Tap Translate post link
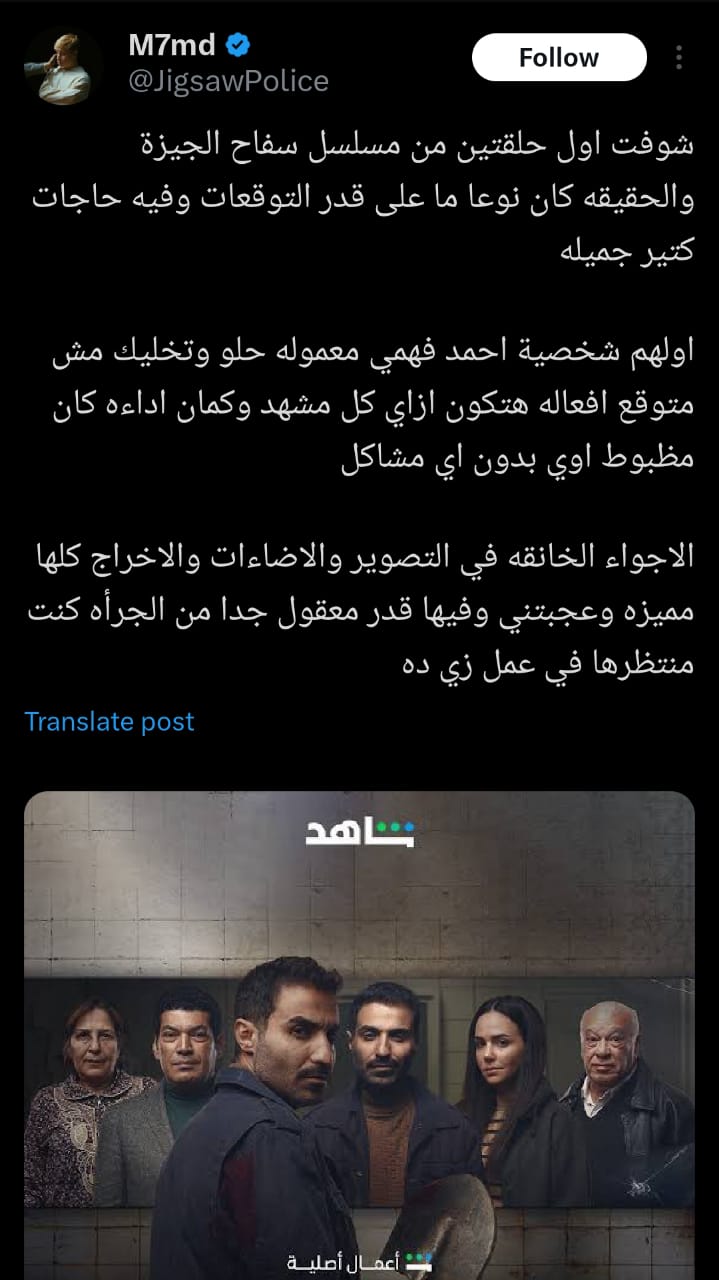This screenshot has width=719, height=1280. point(109,722)
